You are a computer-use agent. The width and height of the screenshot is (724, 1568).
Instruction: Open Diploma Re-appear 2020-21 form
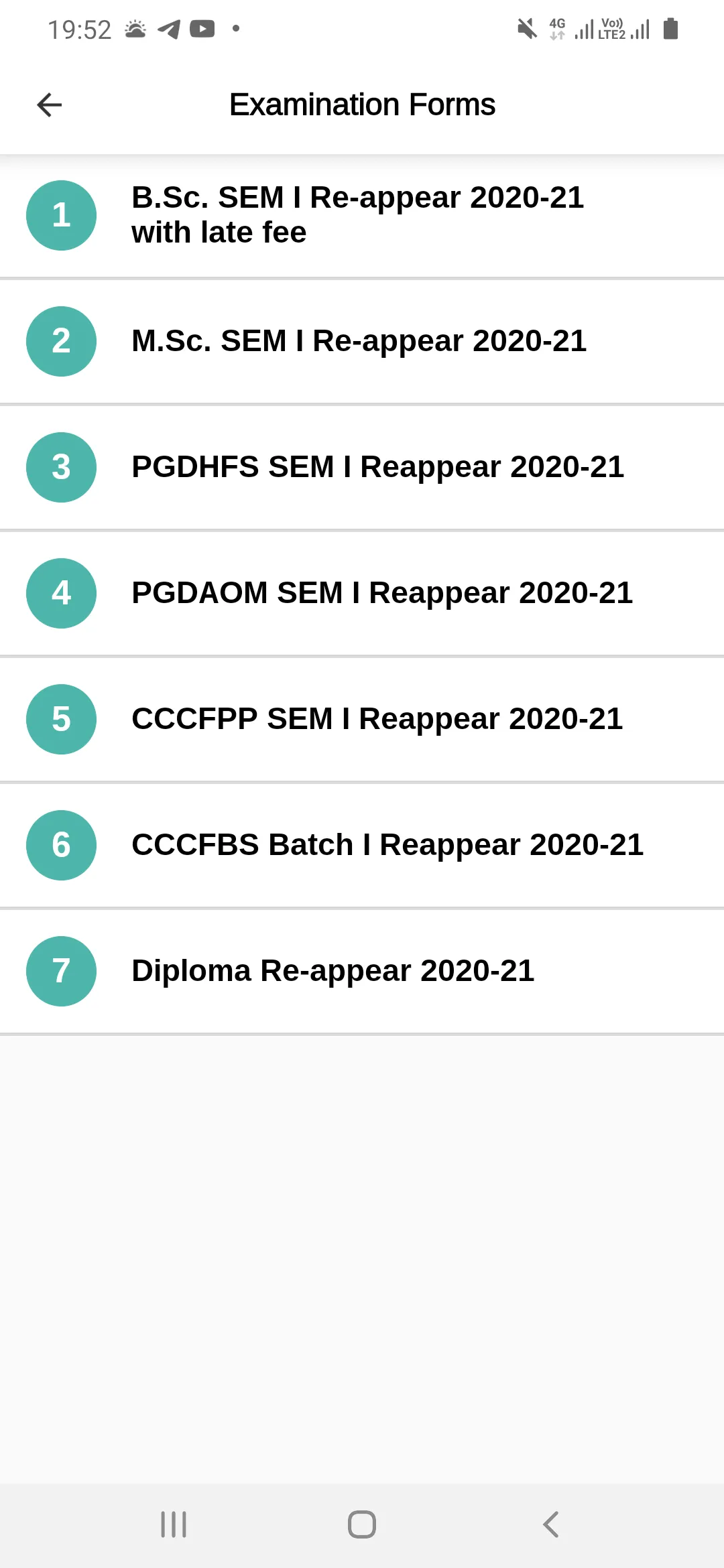(333, 971)
